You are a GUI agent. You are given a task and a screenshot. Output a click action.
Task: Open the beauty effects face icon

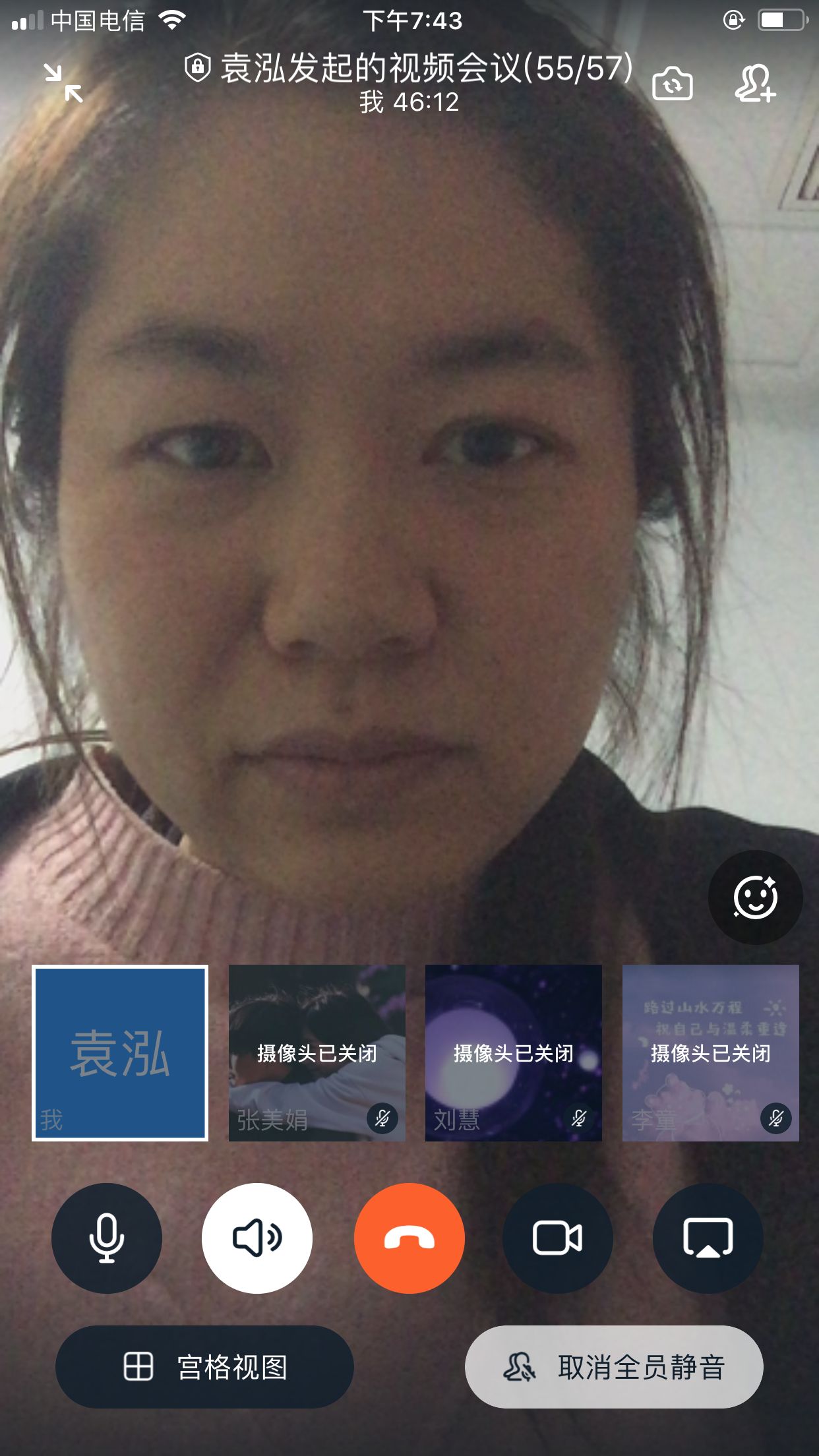[755, 897]
